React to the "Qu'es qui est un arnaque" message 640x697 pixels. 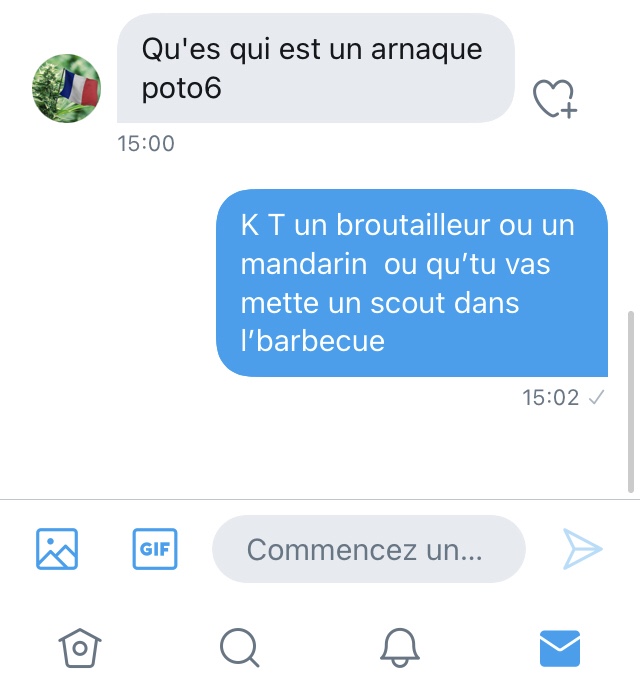tap(553, 98)
